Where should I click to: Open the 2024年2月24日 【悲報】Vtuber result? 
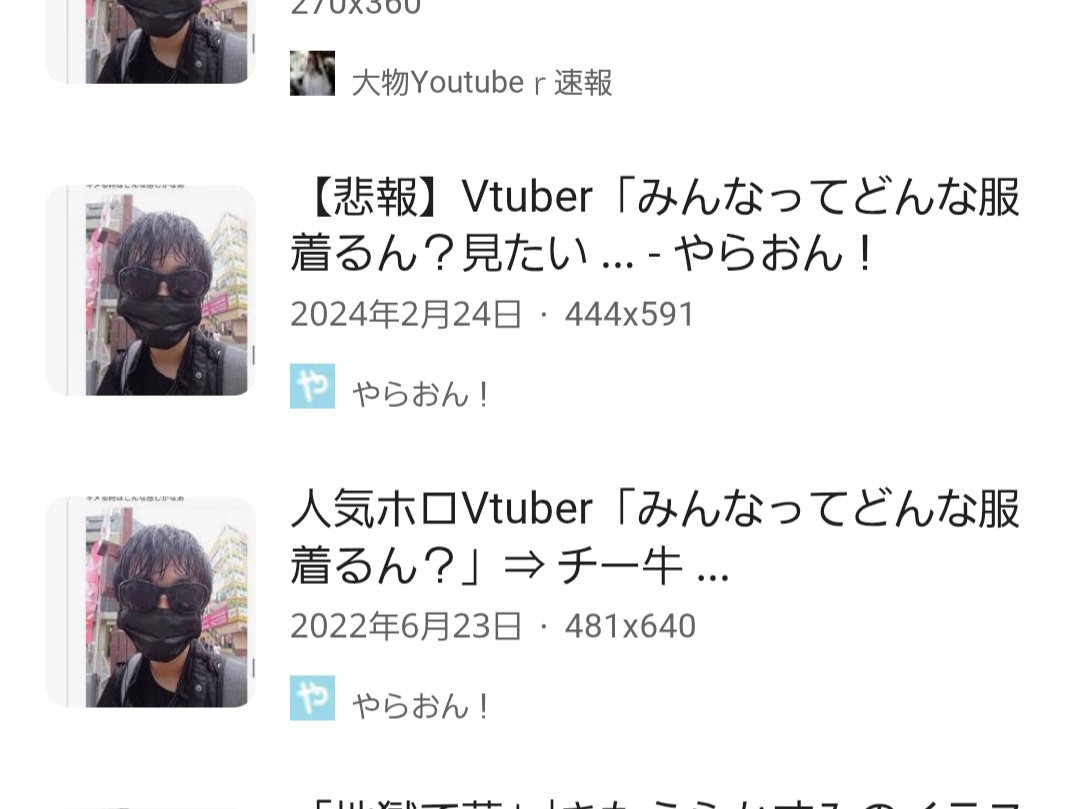[655, 226]
